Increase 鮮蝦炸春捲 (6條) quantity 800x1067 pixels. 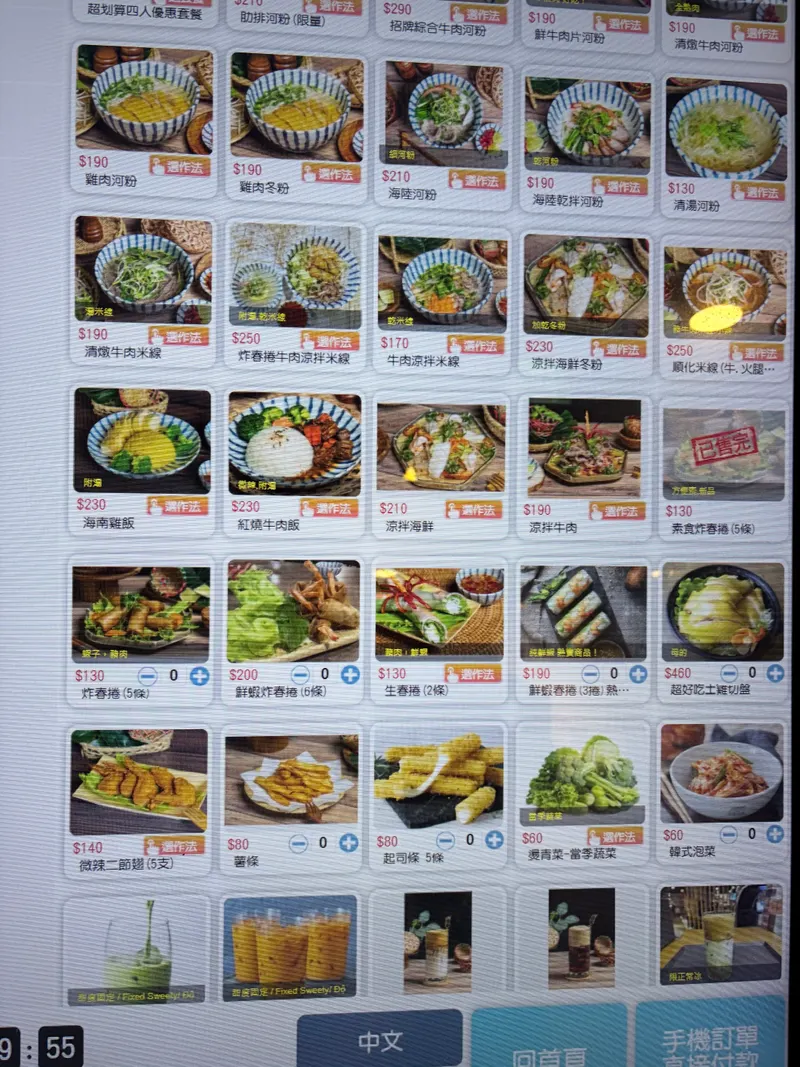pos(349,675)
